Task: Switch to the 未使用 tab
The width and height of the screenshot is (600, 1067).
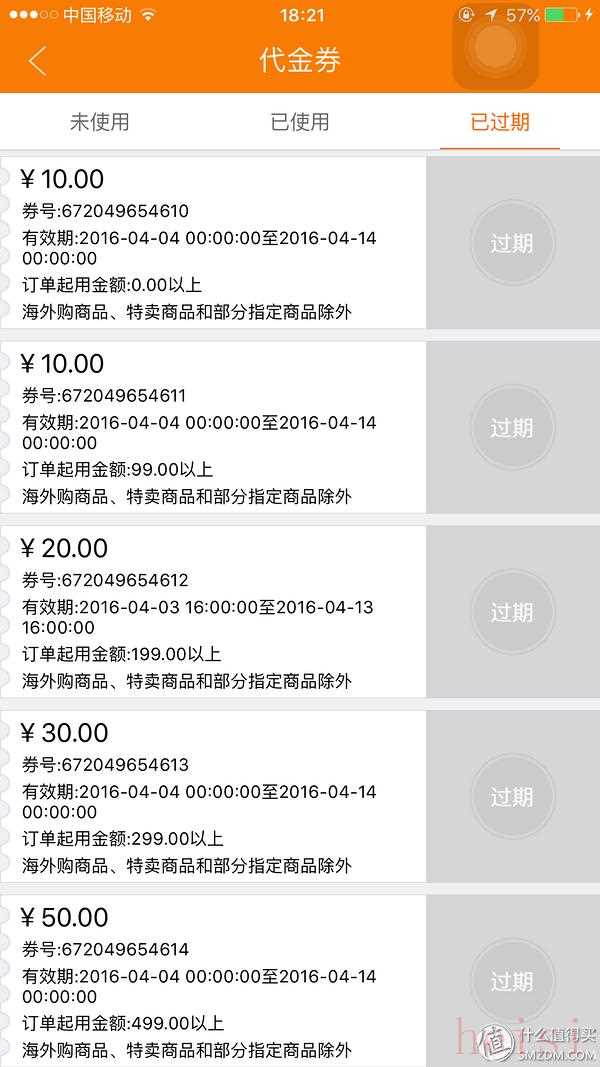Action: coord(100,123)
